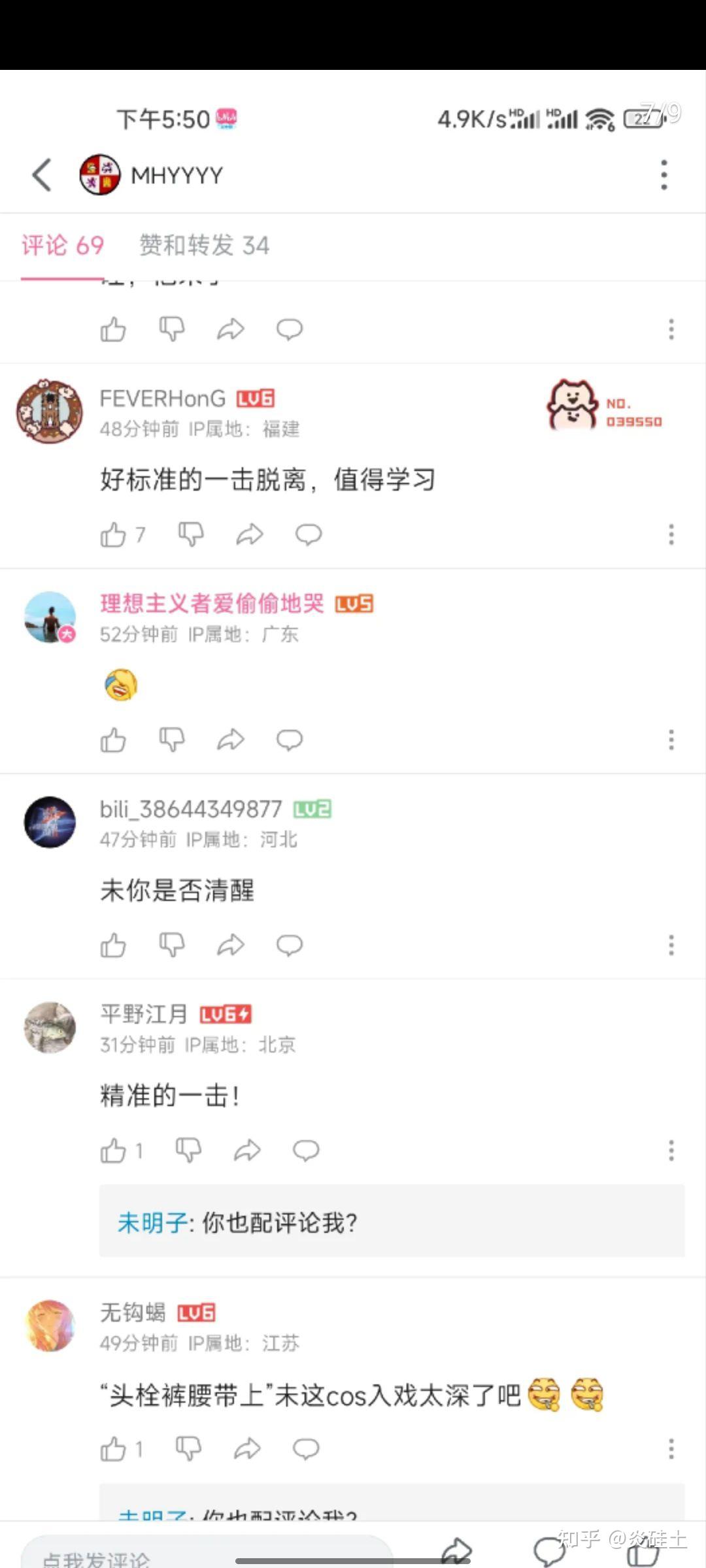Open the overflow menu beside MHYYYY
The height and width of the screenshot is (1568, 706).
(664, 175)
